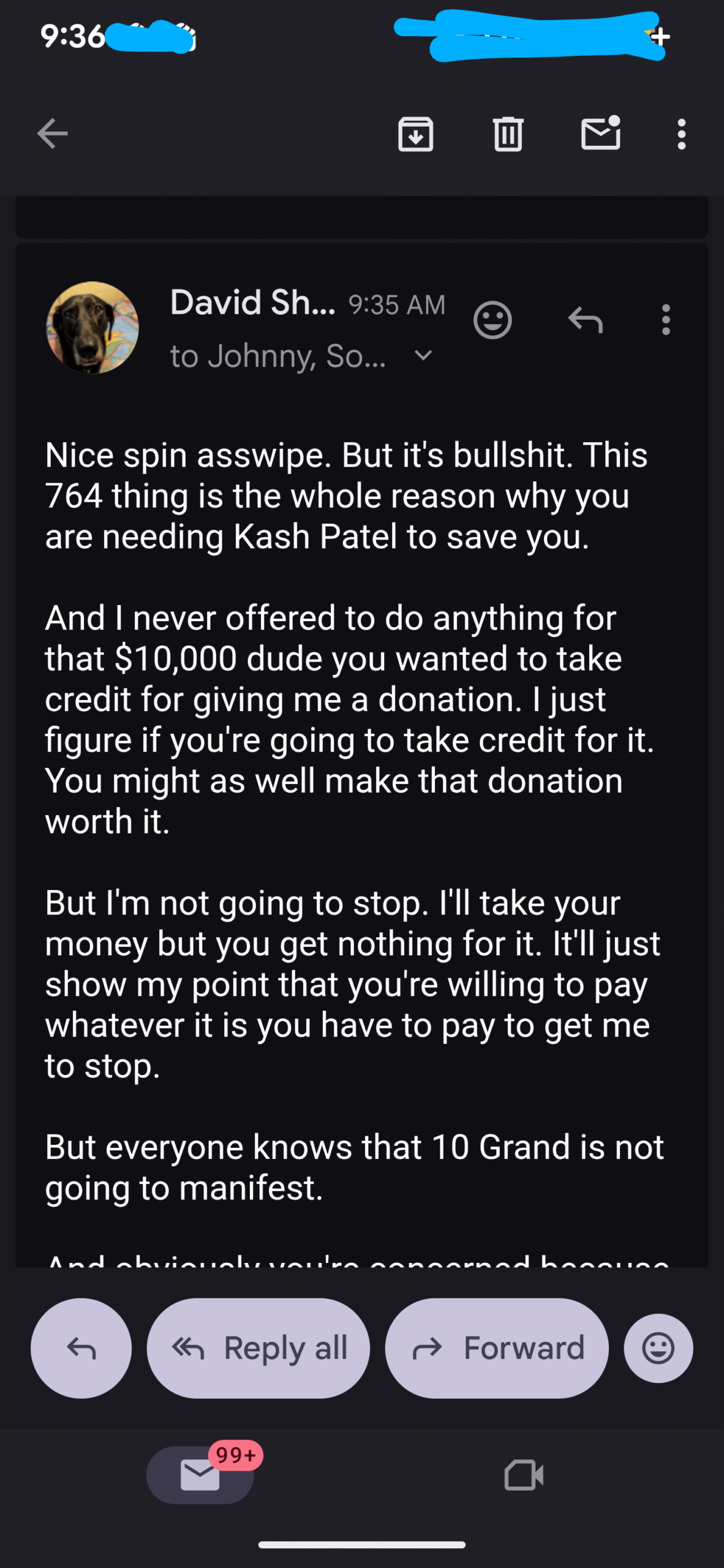Open the top bar overflow menu

click(x=681, y=134)
